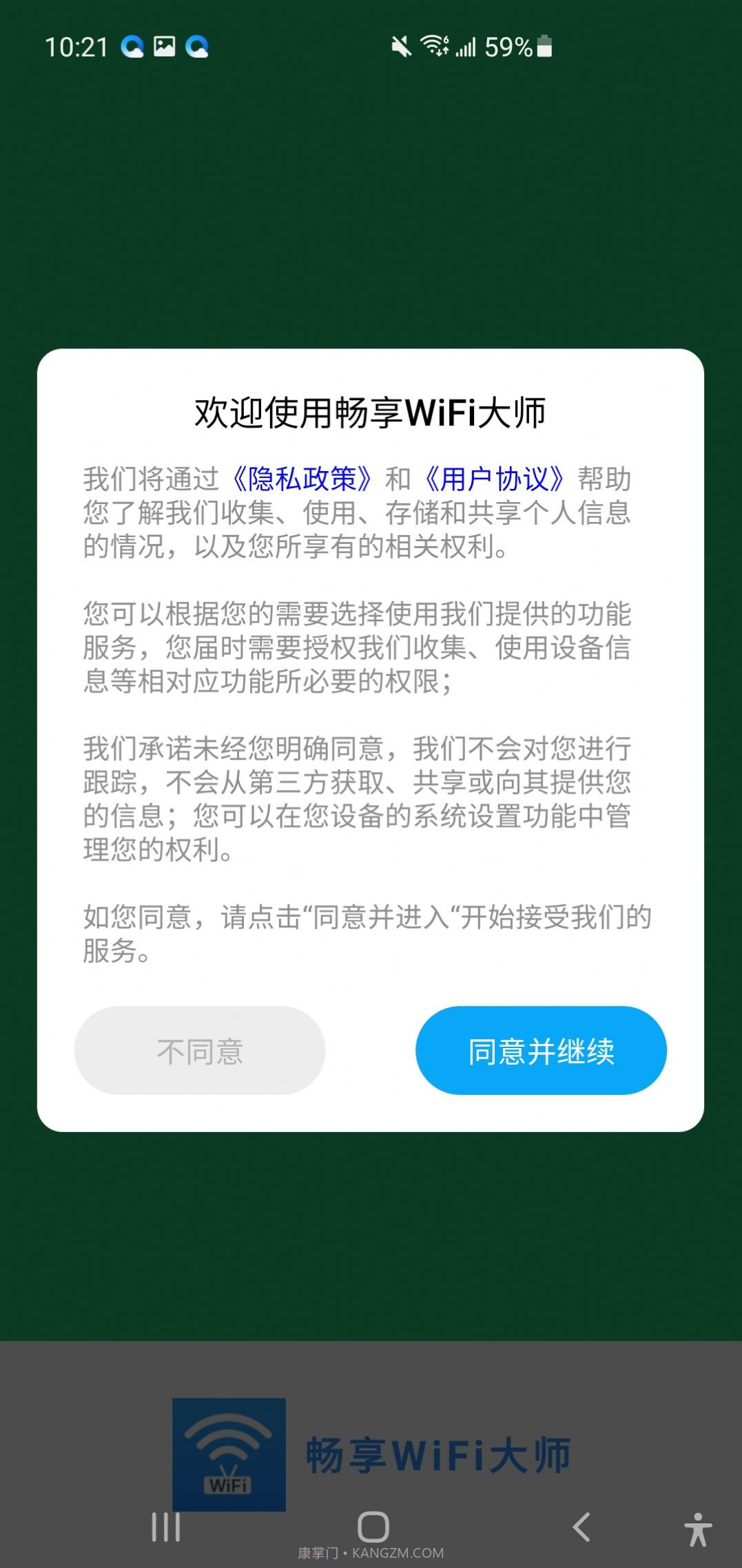Tap the 同意并继续 agree button

(541, 1049)
